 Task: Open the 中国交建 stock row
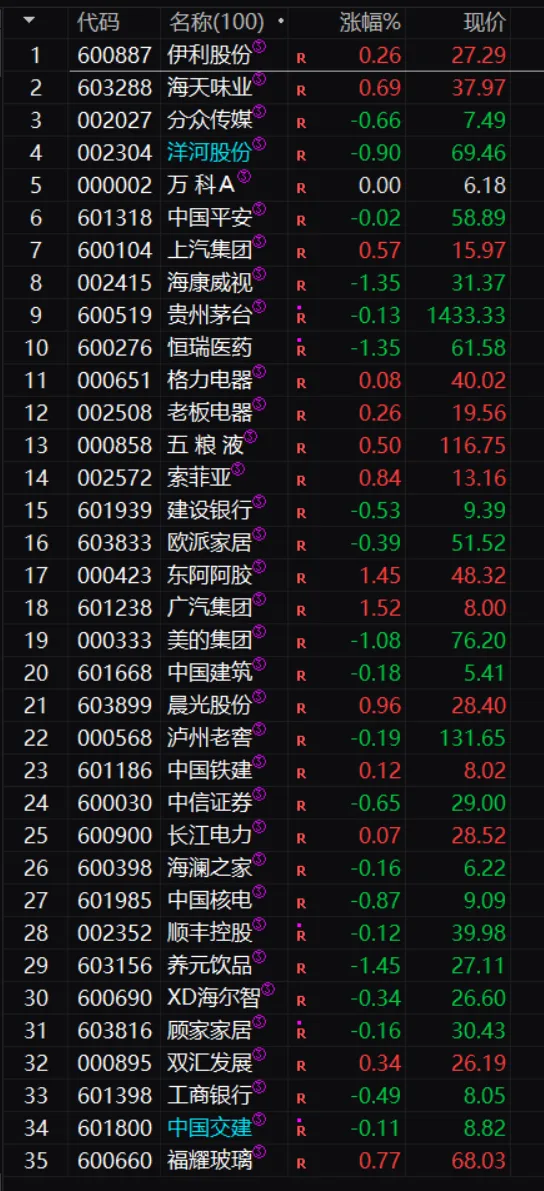272,1128
